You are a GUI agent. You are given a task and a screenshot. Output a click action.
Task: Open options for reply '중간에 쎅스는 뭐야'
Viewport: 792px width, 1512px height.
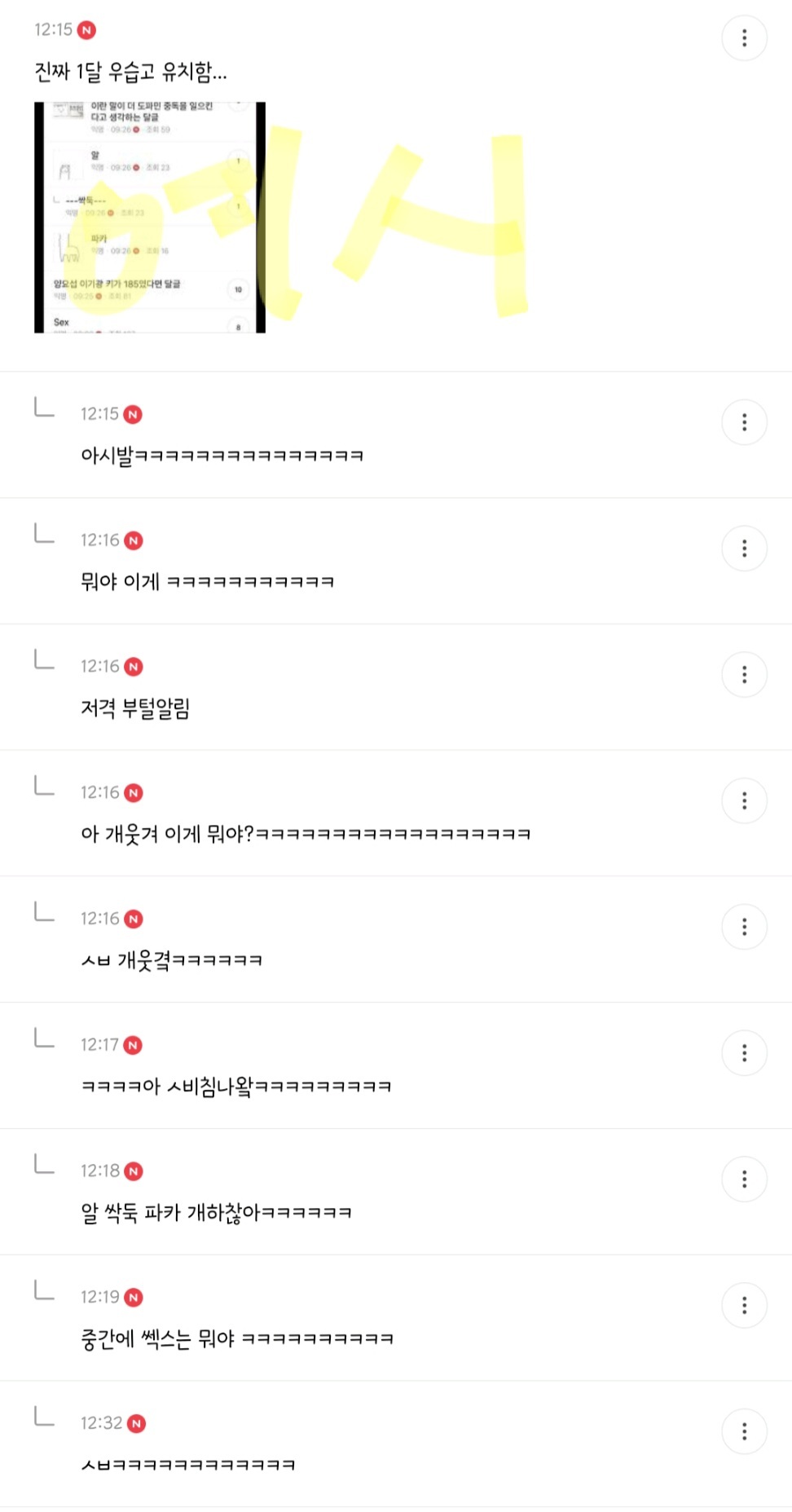click(x=744, y=1306)
